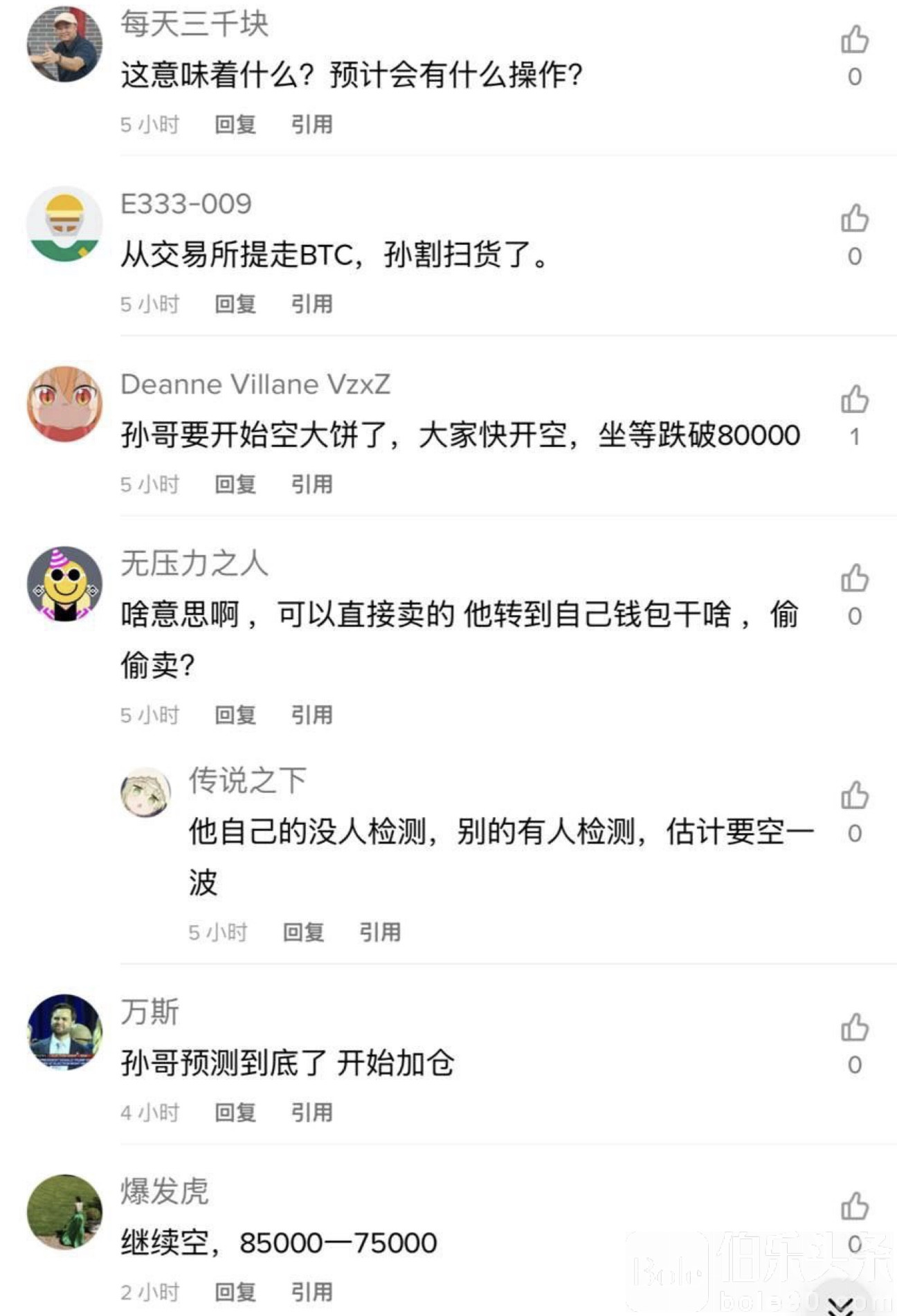
Task: Quote 每天三千块's comment
Action: [311, 125]
